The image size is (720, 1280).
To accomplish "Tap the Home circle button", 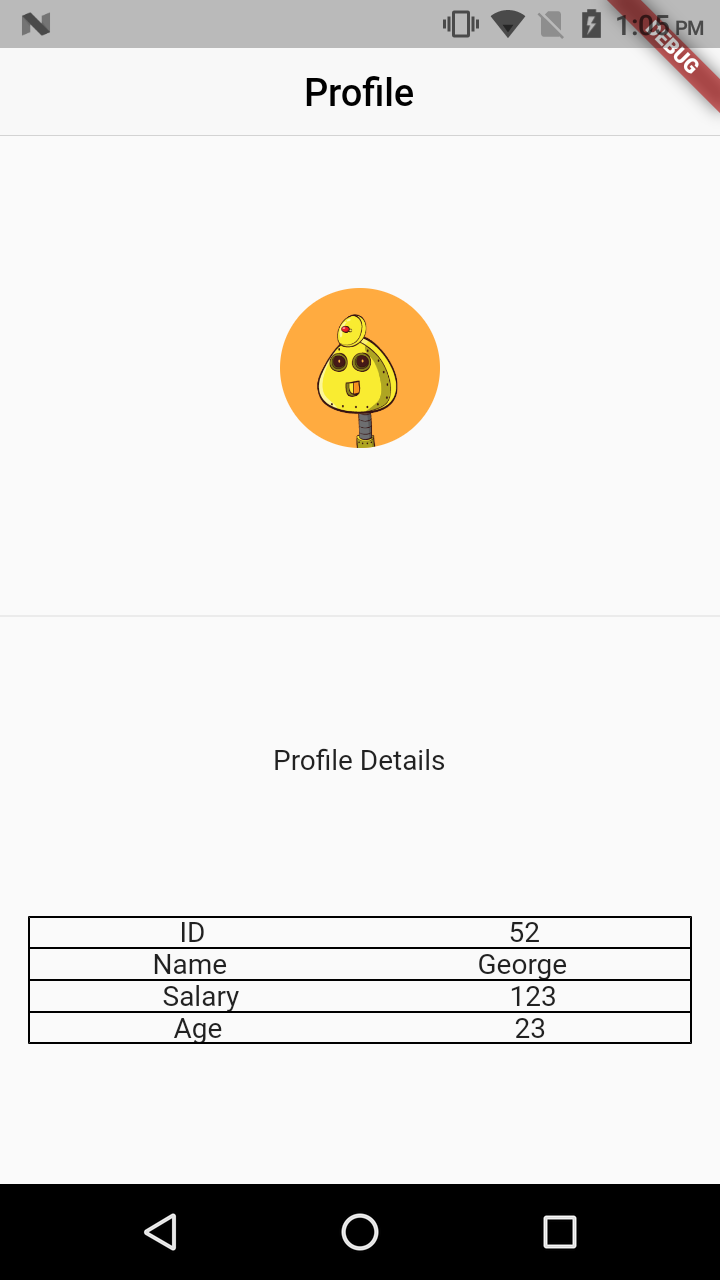I will tap(360, 1232).
